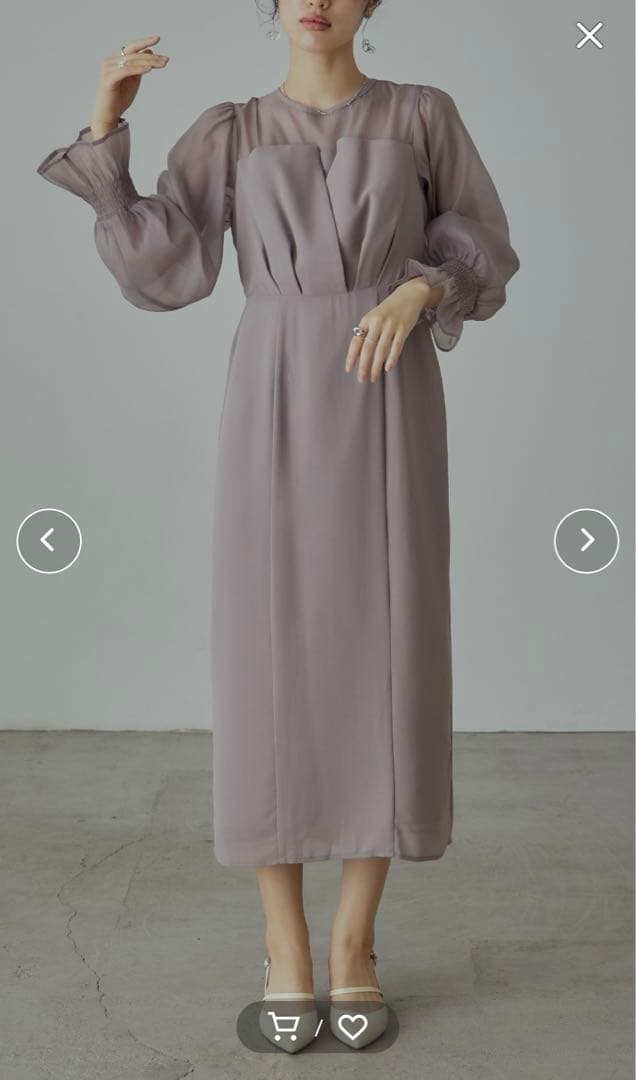This screenshot has width=636, height=1080.
Task: Add this dress to the cart
Action: pos(285,1026)
